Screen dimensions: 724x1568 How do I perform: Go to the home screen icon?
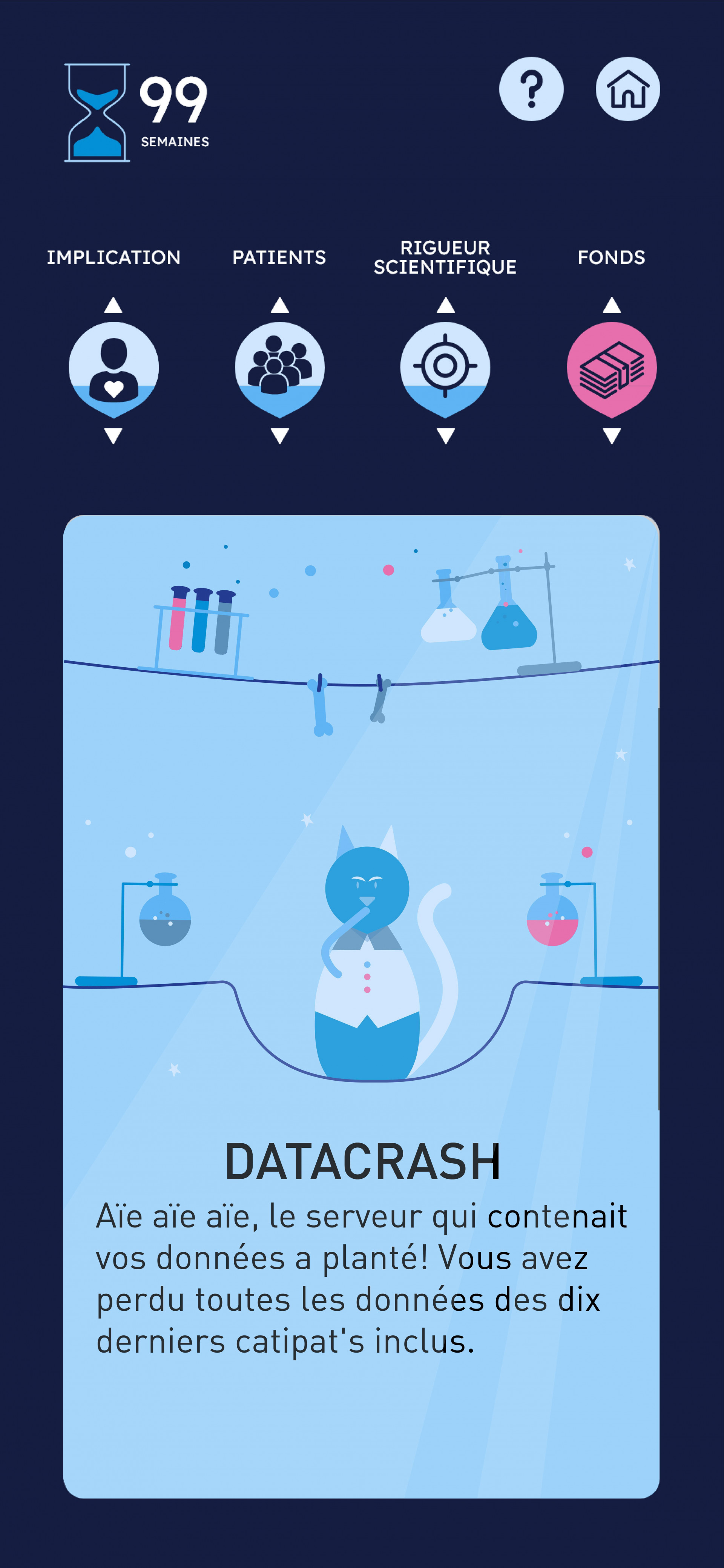coord(627,89)
